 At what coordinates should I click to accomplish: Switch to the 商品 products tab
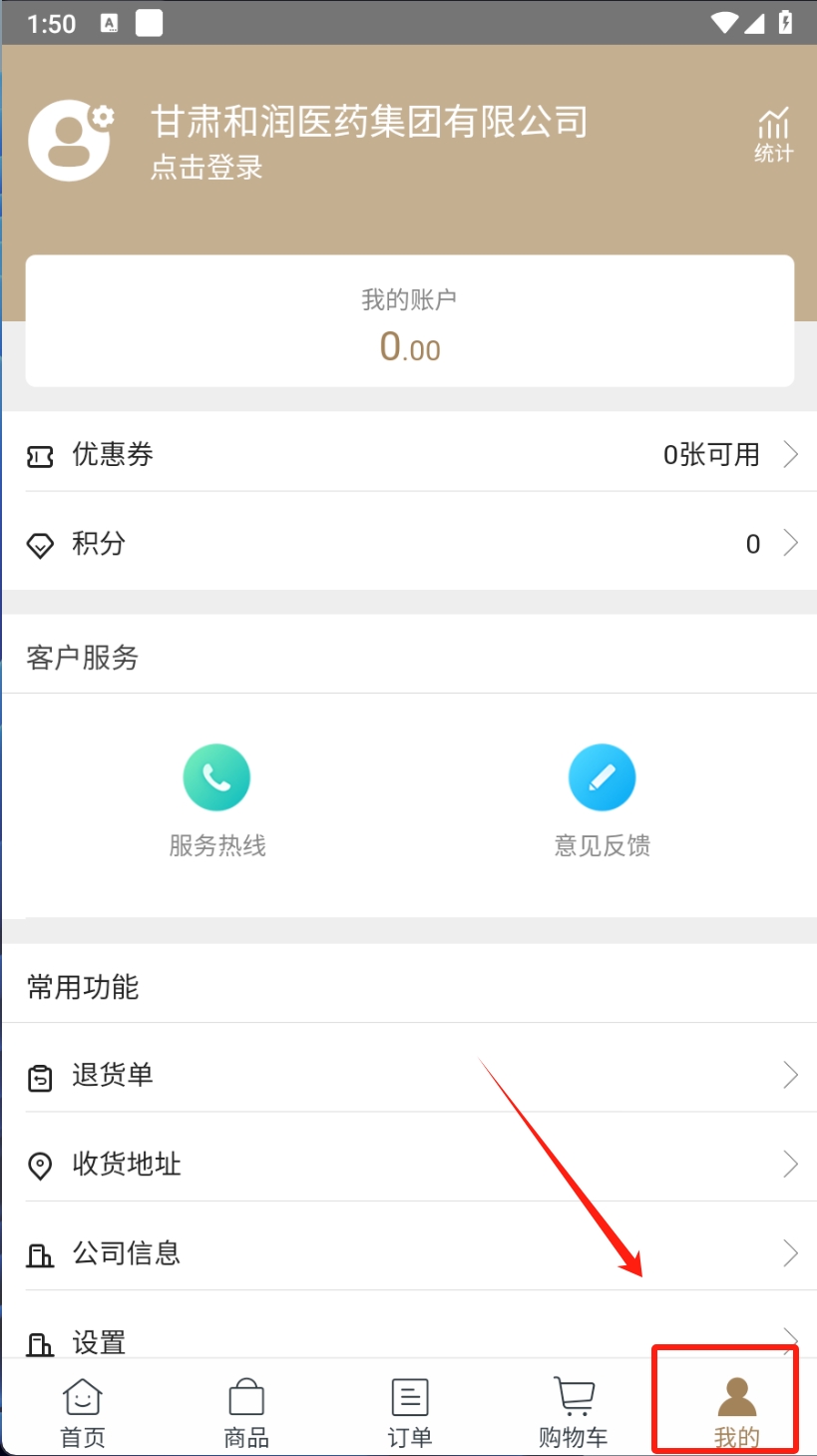246,1413
